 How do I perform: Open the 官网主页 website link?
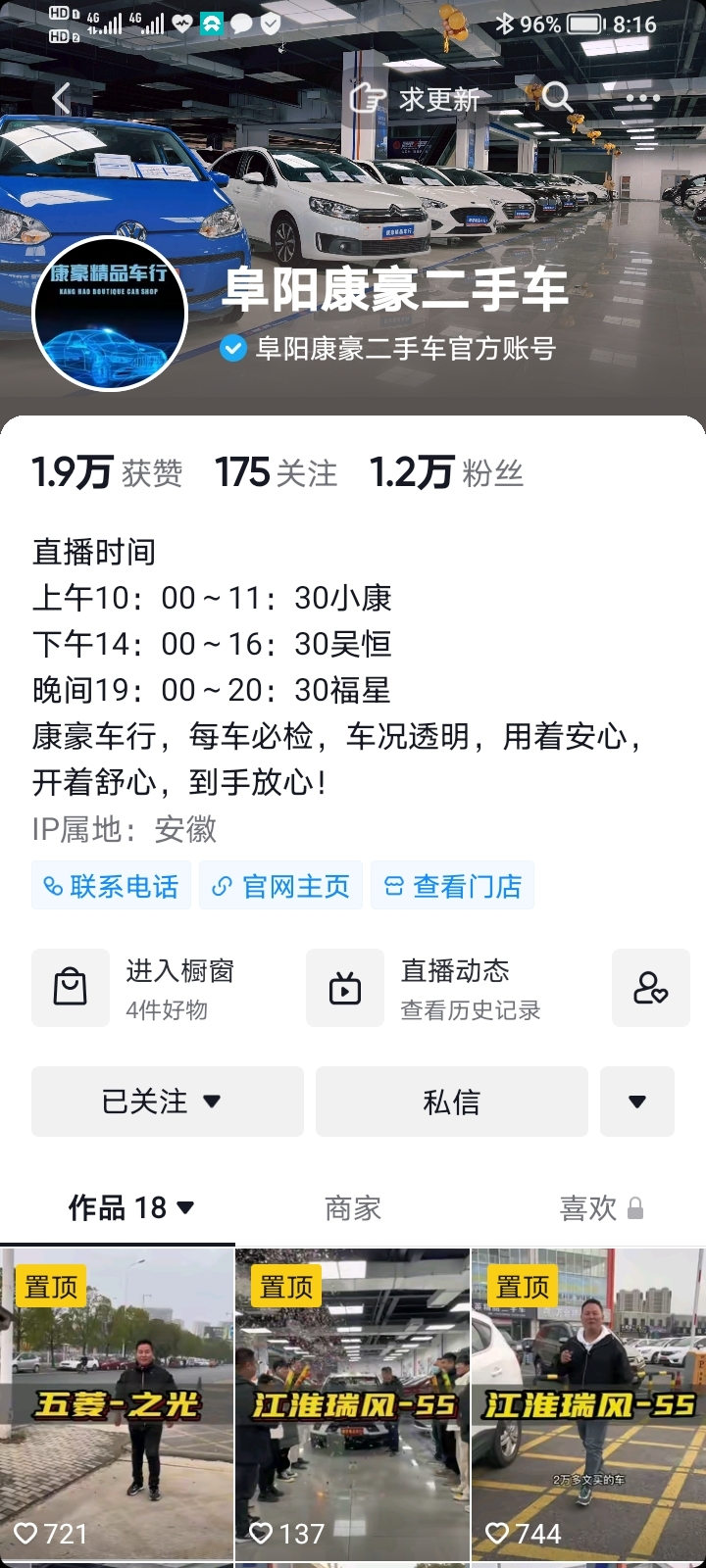(281, 886)
